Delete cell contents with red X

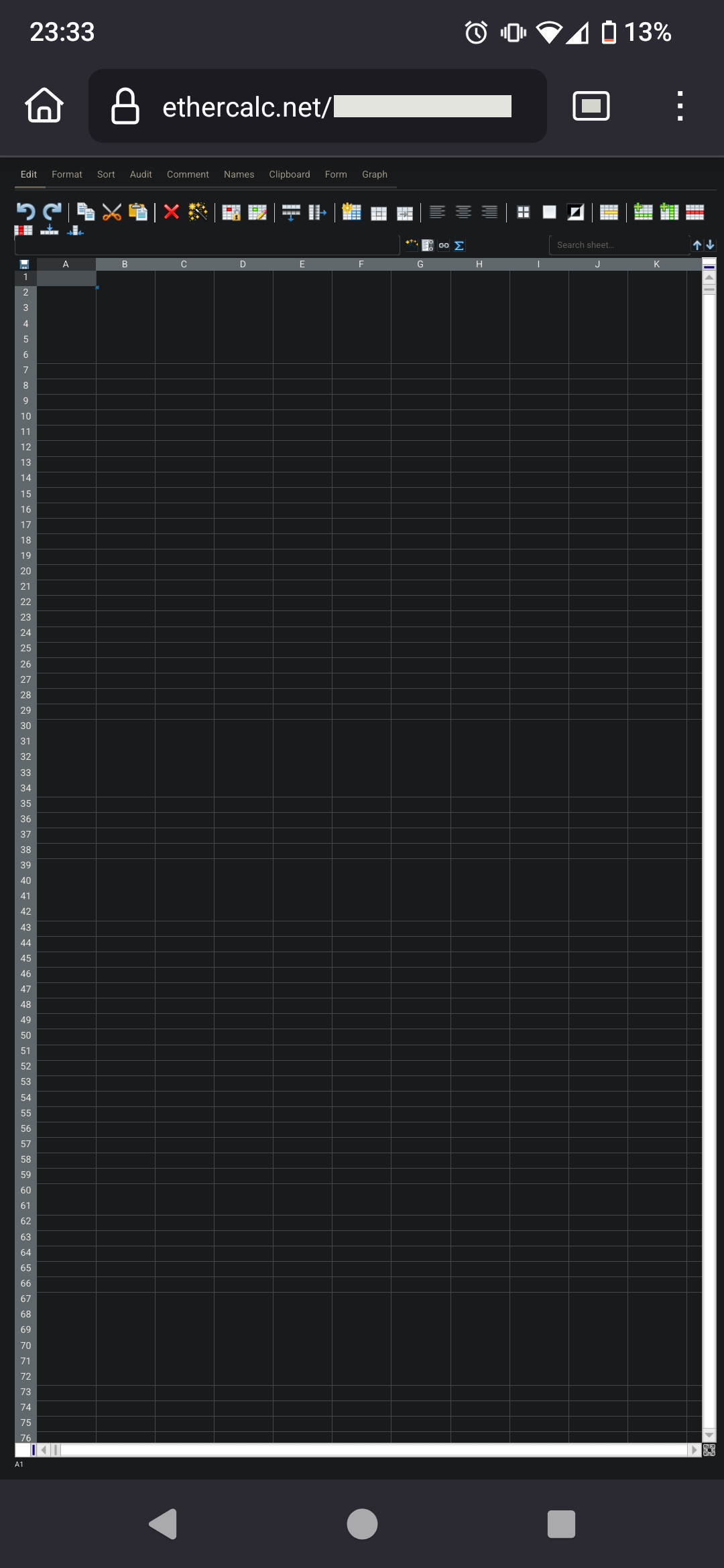tap(172, 212)
